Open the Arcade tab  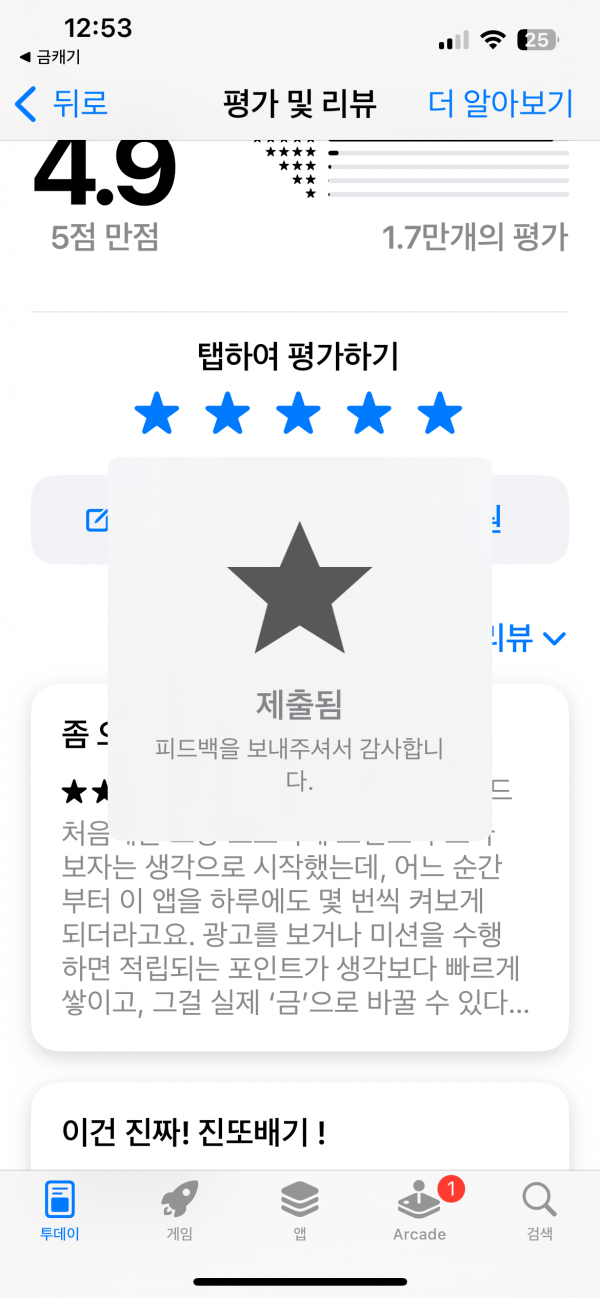pos(420,1208)
